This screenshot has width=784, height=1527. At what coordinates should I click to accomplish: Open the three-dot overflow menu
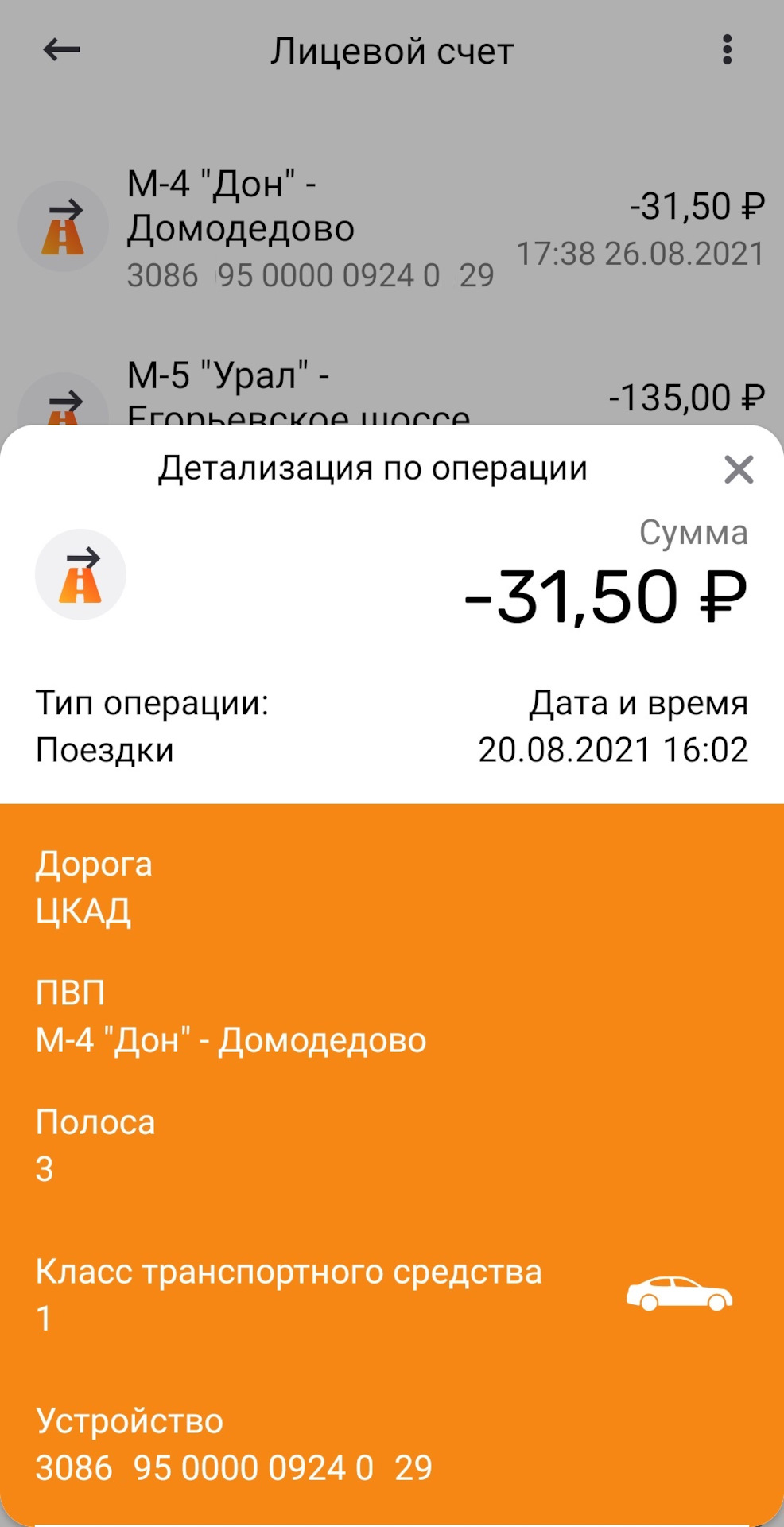(727, 50)
